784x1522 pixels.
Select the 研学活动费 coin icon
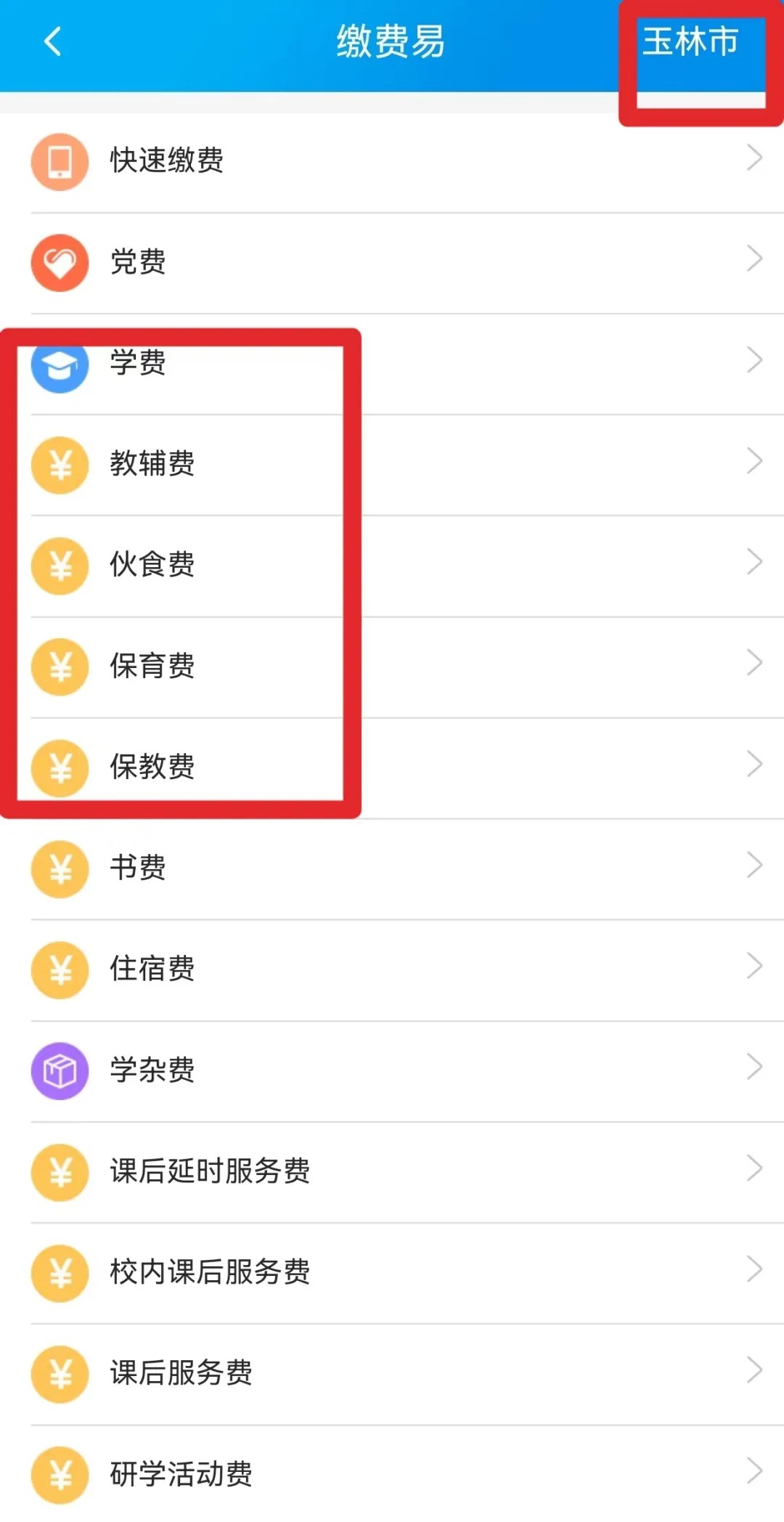60,1475
